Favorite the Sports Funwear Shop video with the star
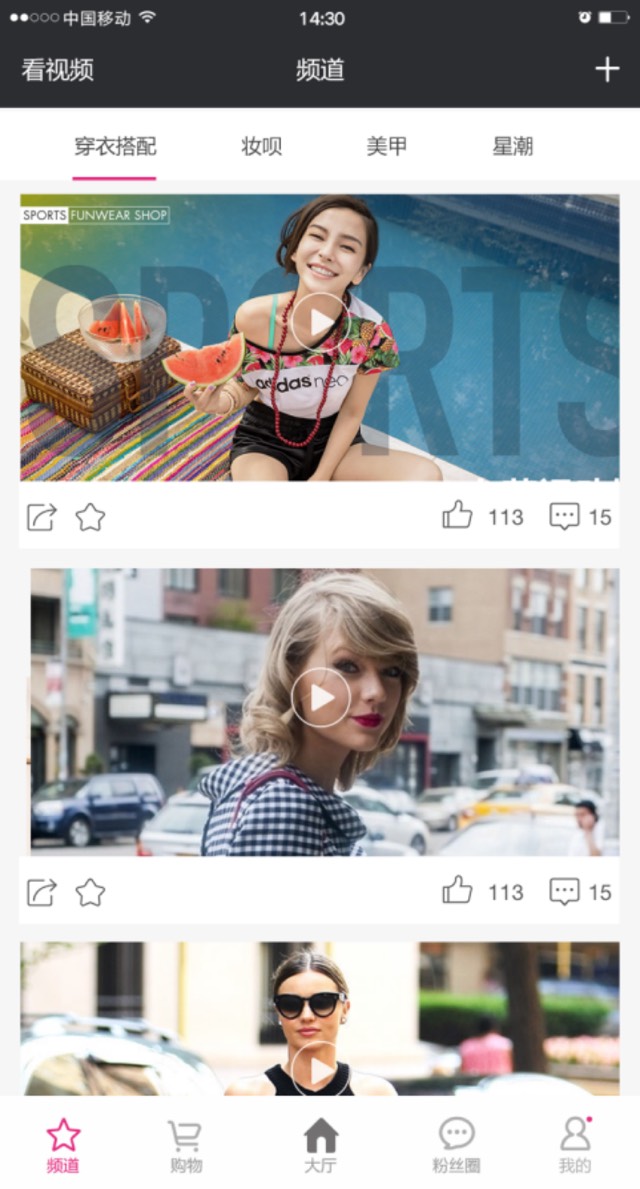 (x=90, y=517)
